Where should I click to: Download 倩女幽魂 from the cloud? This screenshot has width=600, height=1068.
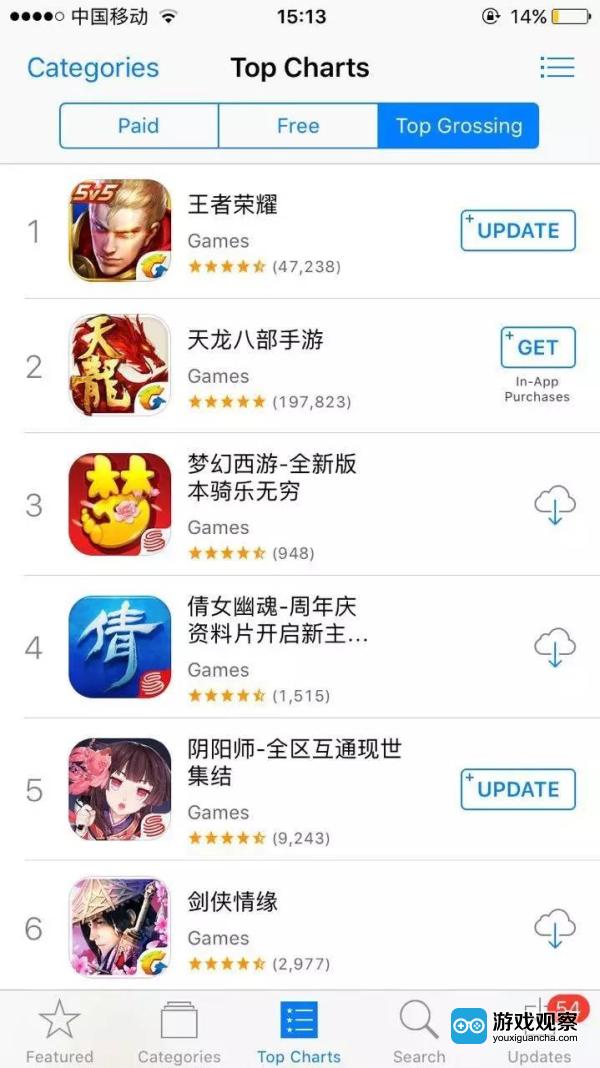[x=554, y=648]
